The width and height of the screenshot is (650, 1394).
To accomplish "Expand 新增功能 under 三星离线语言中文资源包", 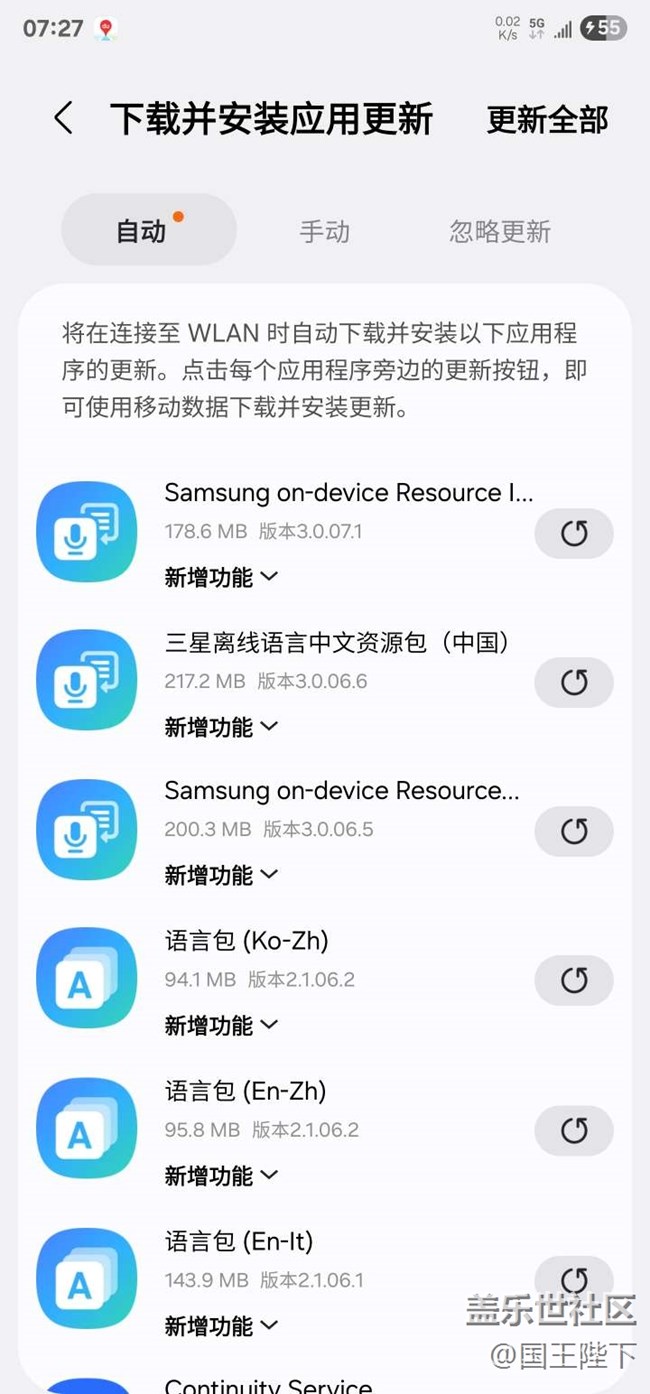I will (221, 727).
